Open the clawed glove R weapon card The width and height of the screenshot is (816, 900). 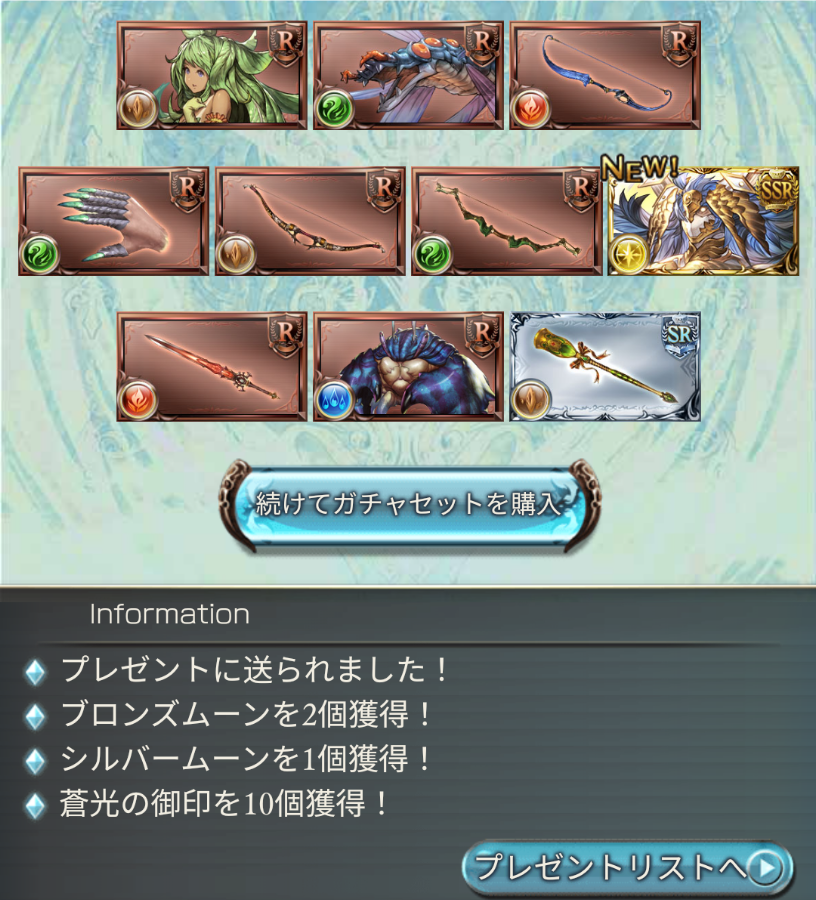tap(113, 221)
